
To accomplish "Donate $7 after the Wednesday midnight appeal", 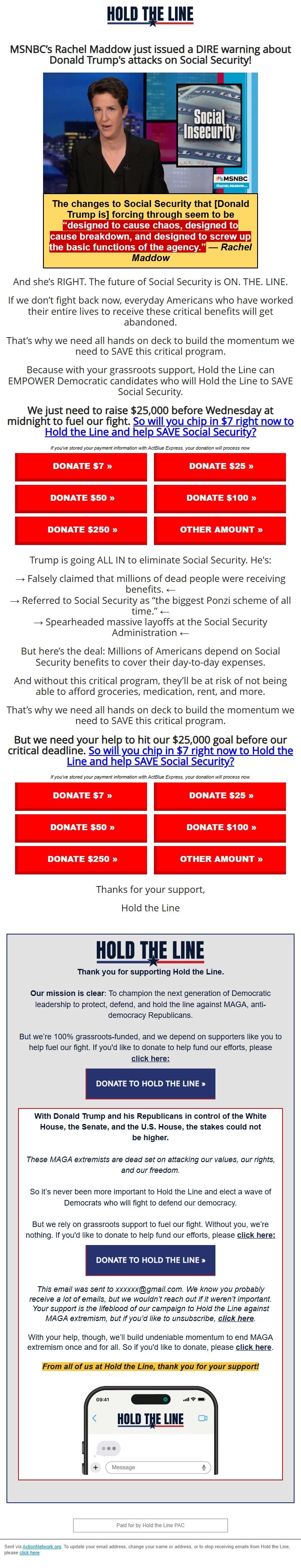I will pos(82,466).
